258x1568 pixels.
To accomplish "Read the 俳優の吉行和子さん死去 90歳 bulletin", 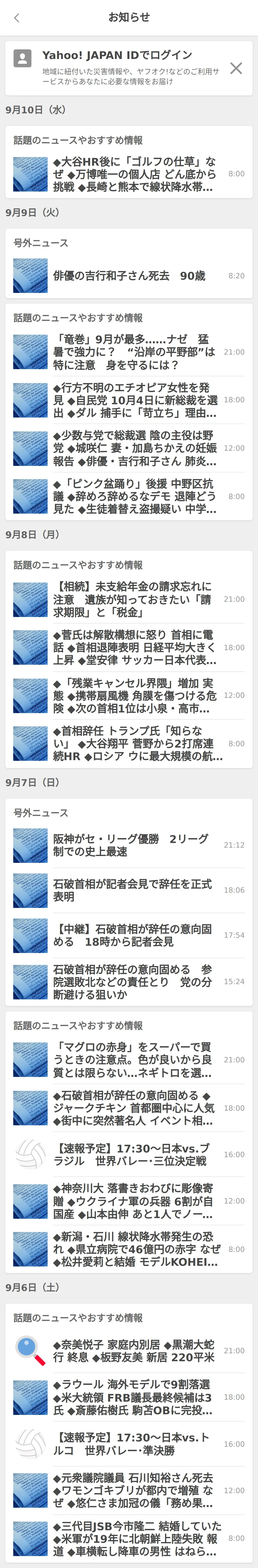I will 129,276.
